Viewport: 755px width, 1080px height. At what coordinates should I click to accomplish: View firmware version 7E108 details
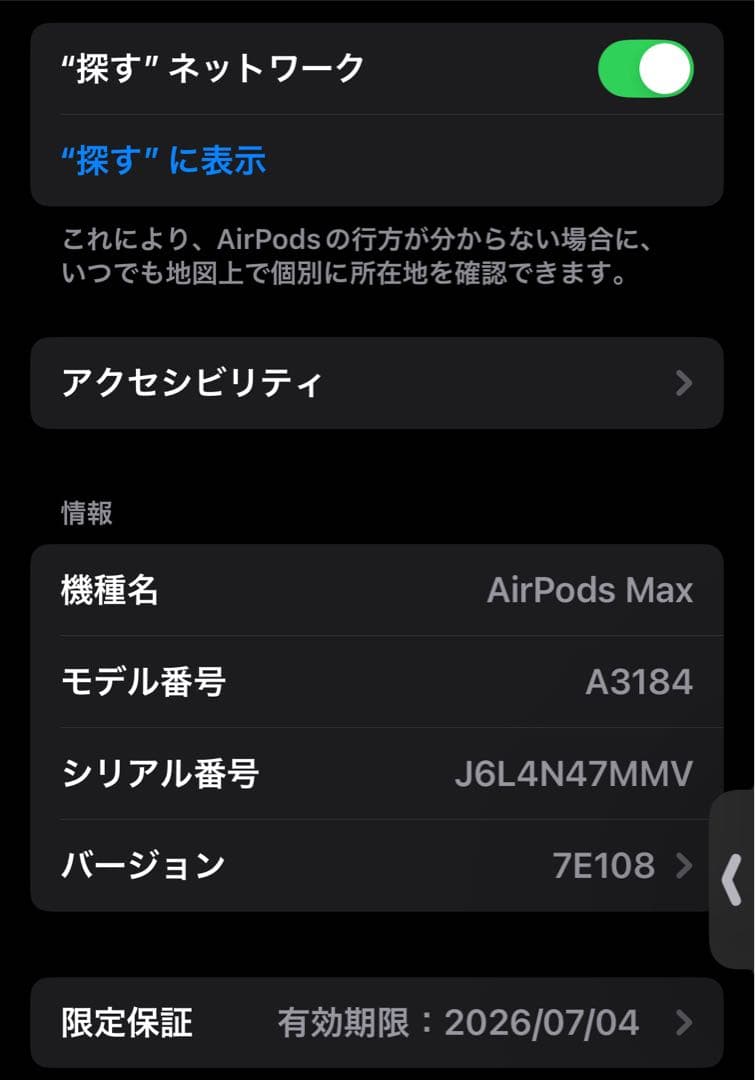(x=377, y=866)
